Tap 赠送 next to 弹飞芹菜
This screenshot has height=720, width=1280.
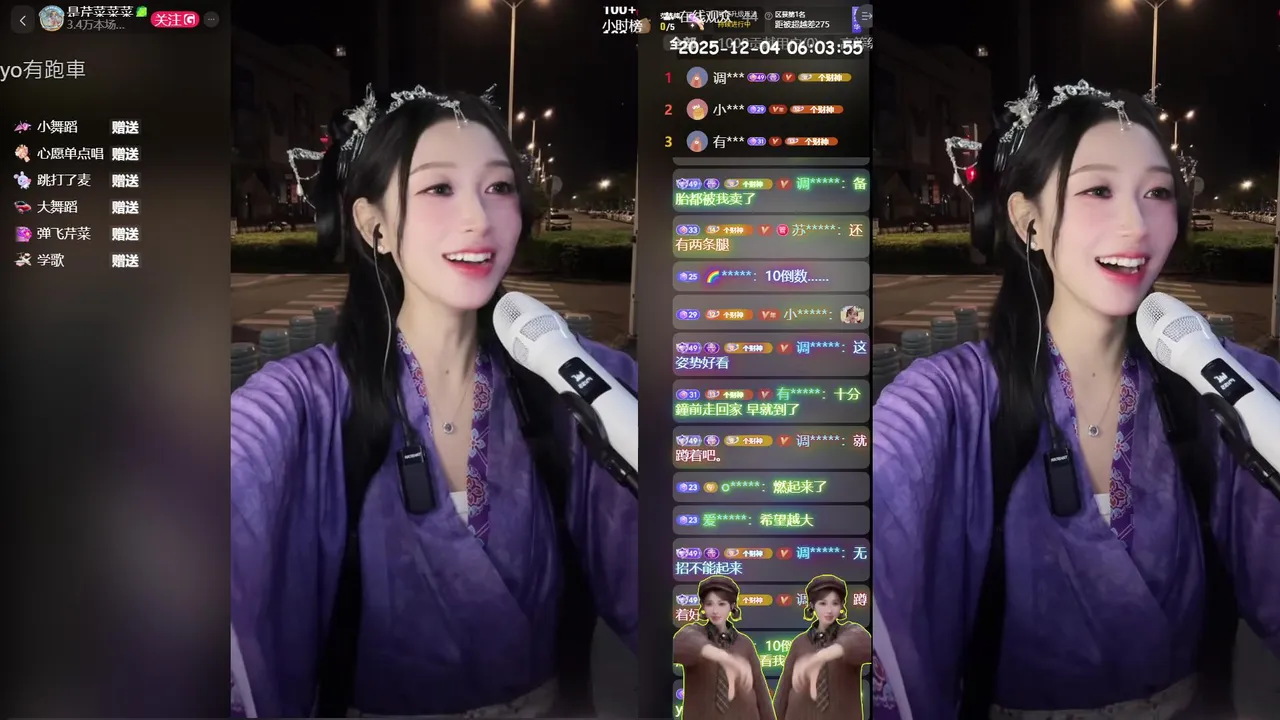(125, 234)
